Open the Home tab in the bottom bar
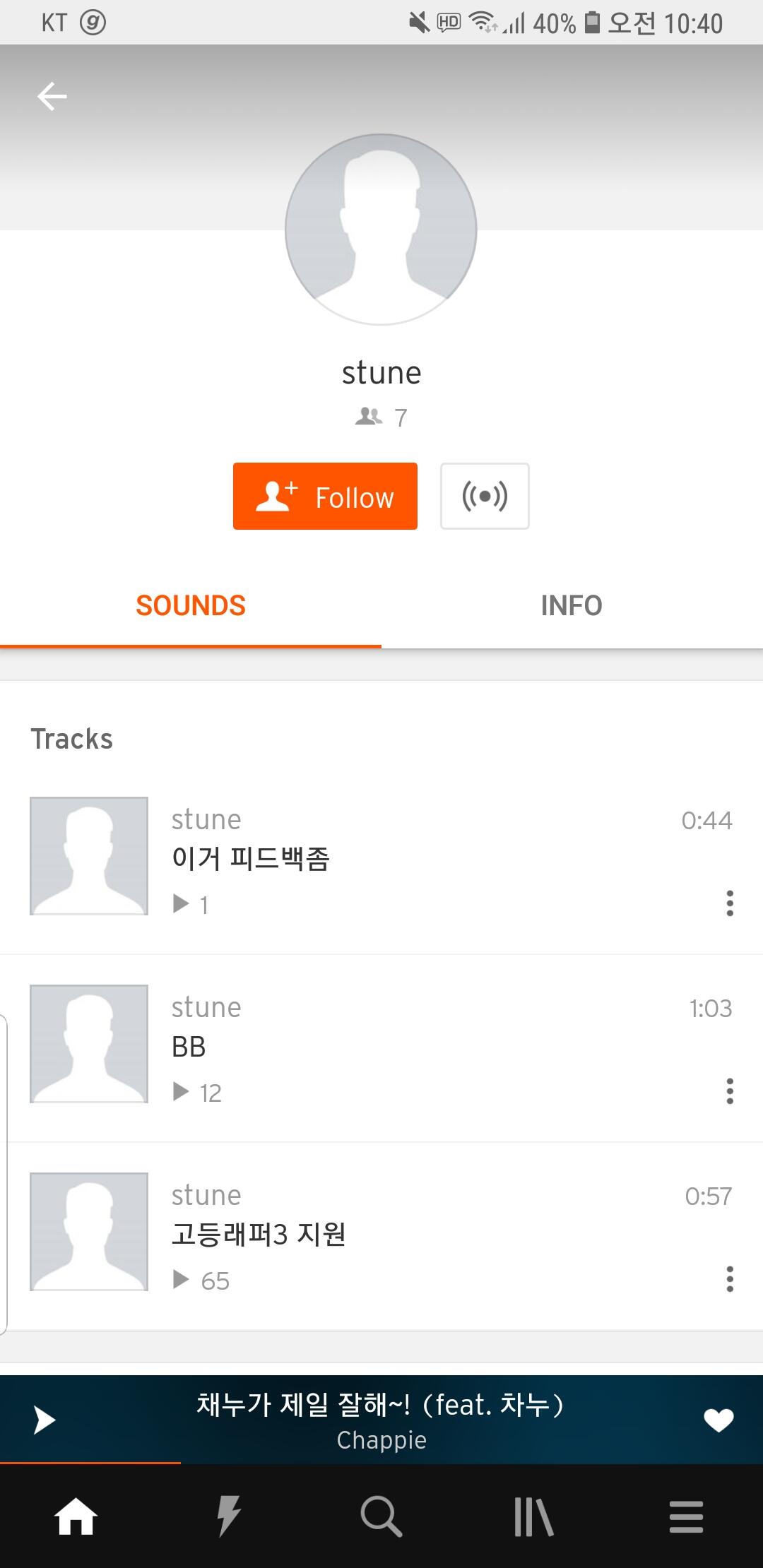 [x=76, y=1516]
